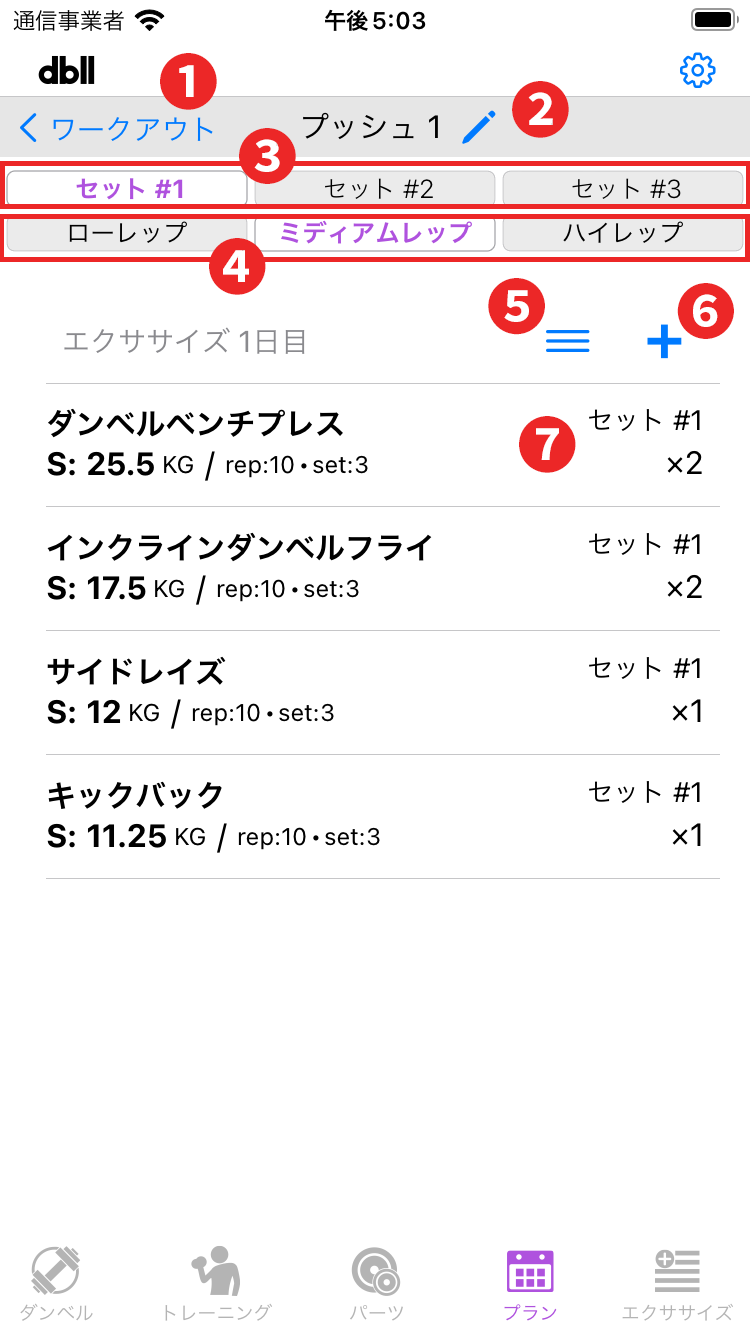Open settings via the gear icon

[697, 70]
